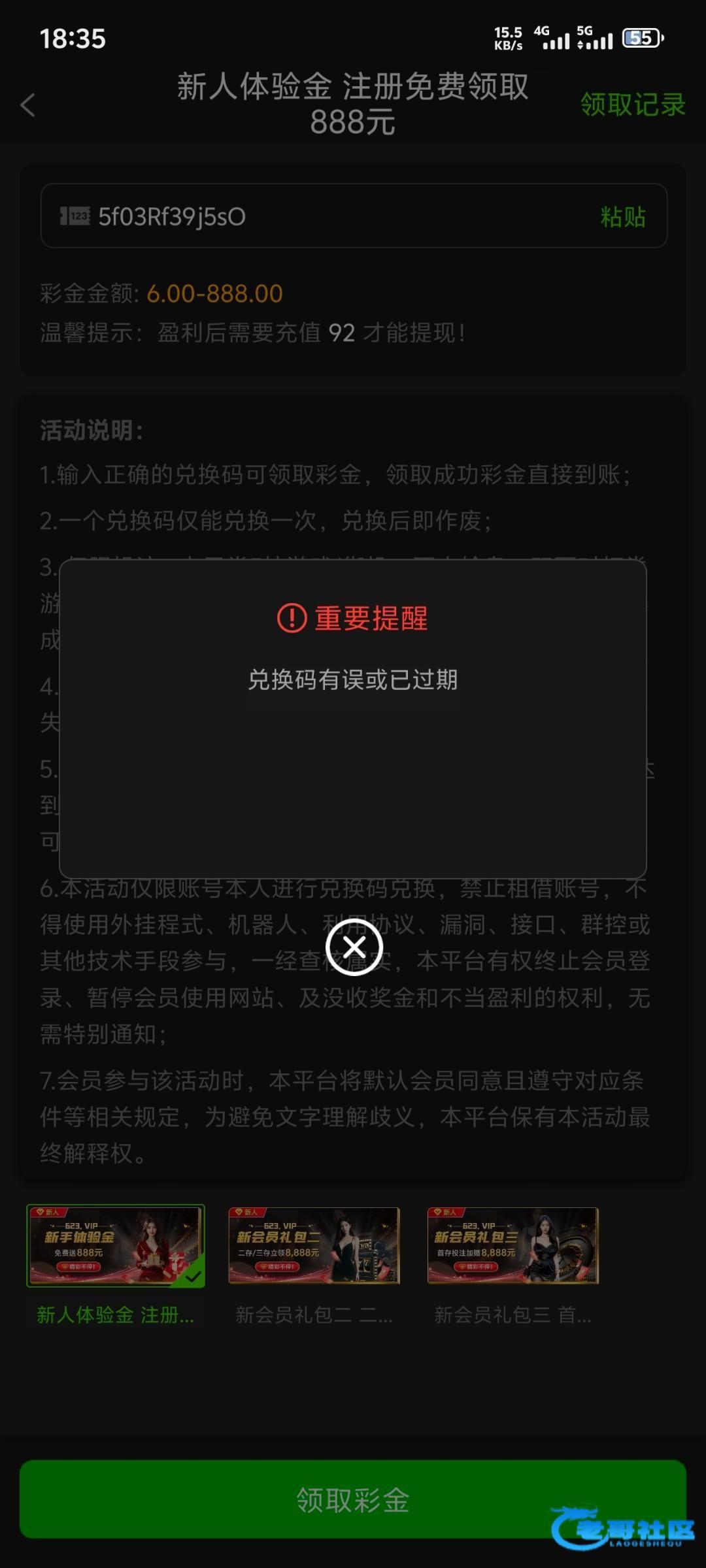
Task: Open 领取记录 claim history
Action: pos(632,105)
